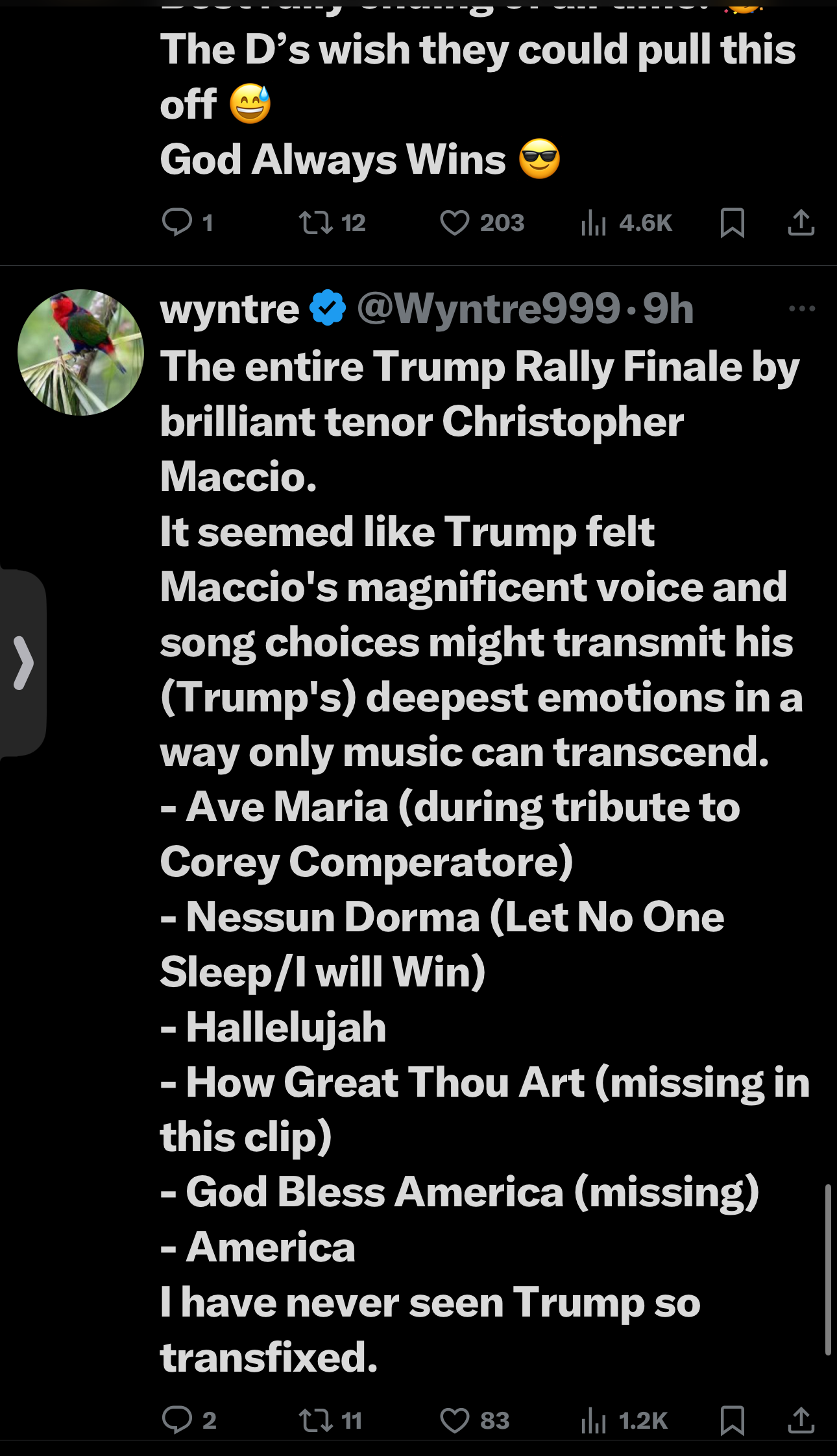View analytics of God Always Wins post
The height and width of the screenshot is (1456, 837).
coord(594,222)
